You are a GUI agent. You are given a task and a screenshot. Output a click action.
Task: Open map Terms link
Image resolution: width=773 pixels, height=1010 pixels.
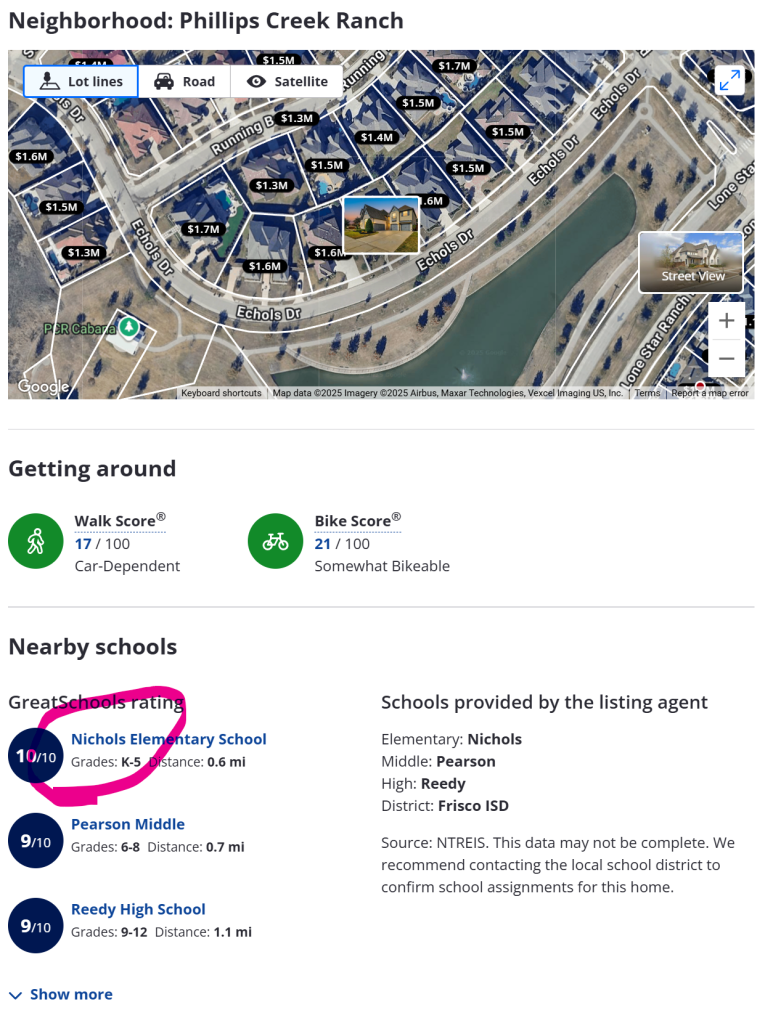(x=647, y=393)
